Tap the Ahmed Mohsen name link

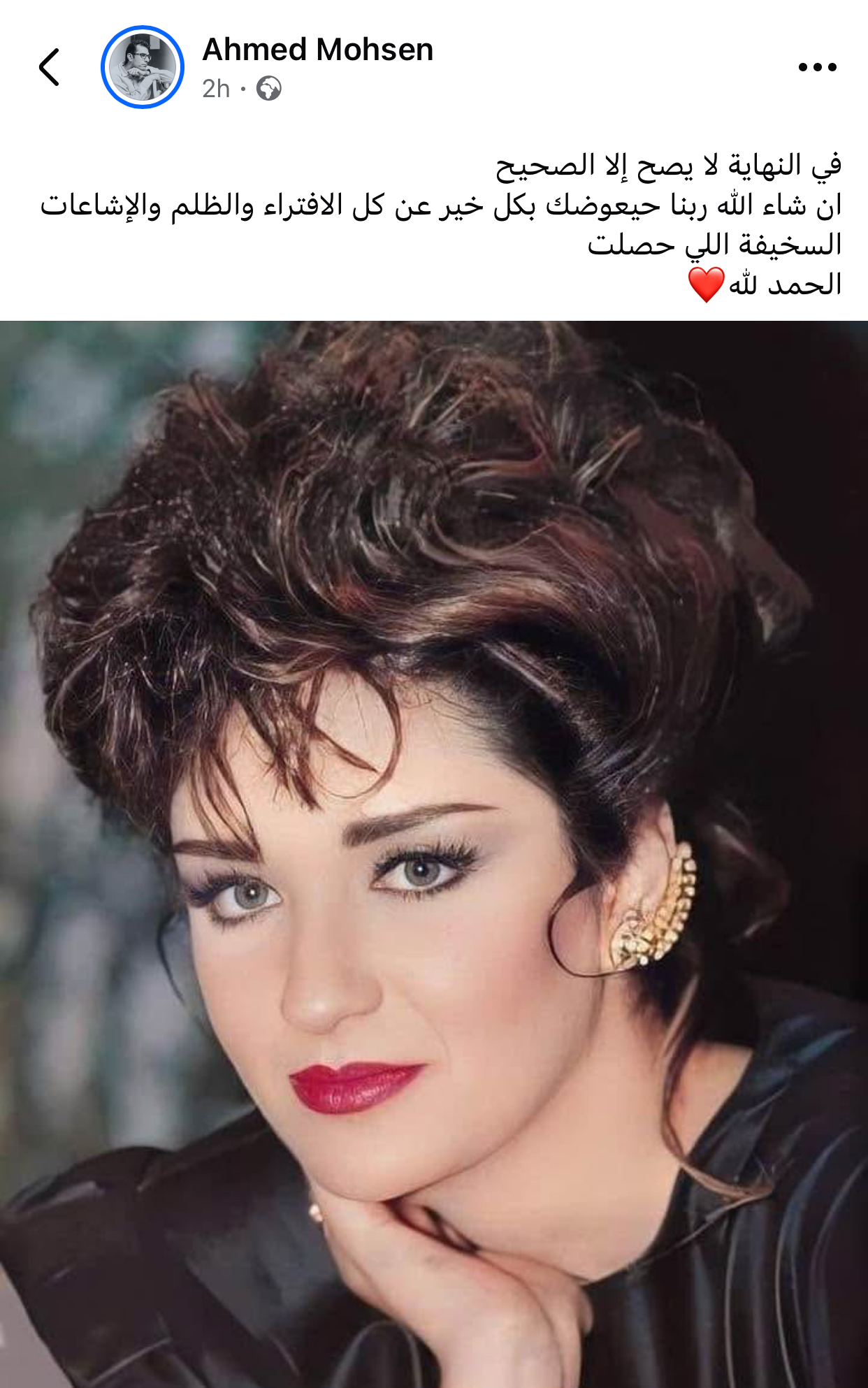317,50
